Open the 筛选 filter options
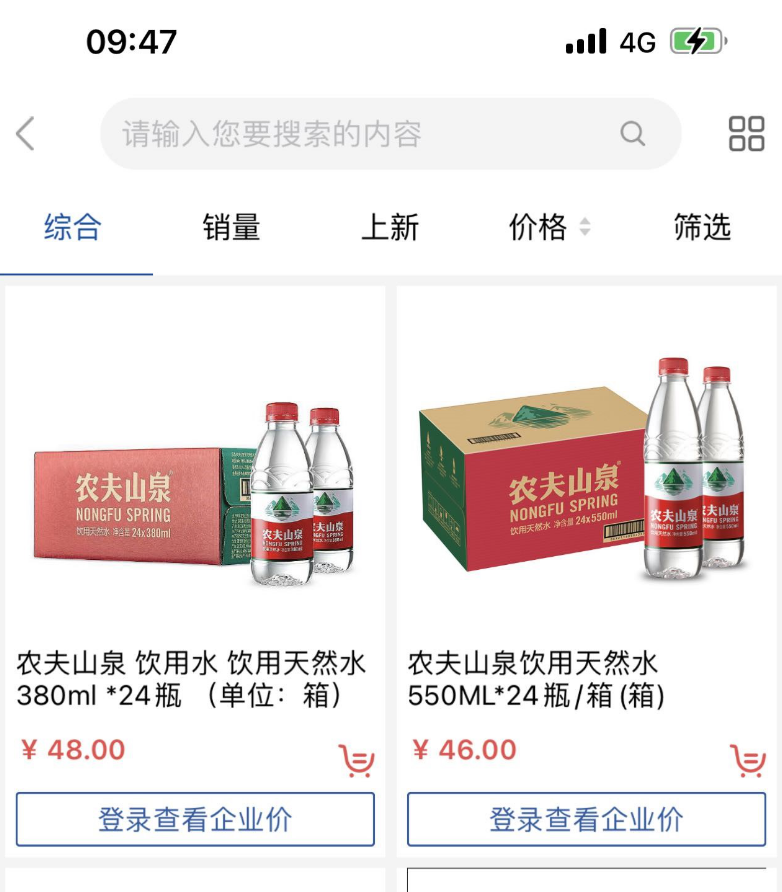This screenshot has height=892, width=782. [702, 228]
